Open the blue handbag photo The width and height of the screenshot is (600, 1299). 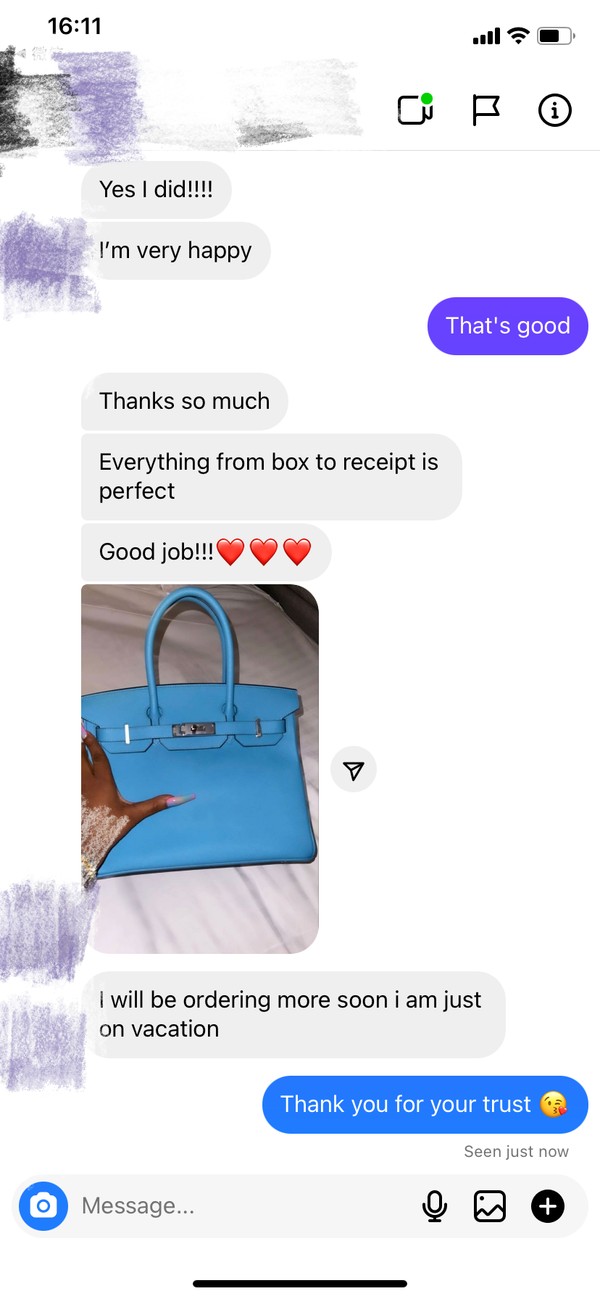tap(200, 768)
